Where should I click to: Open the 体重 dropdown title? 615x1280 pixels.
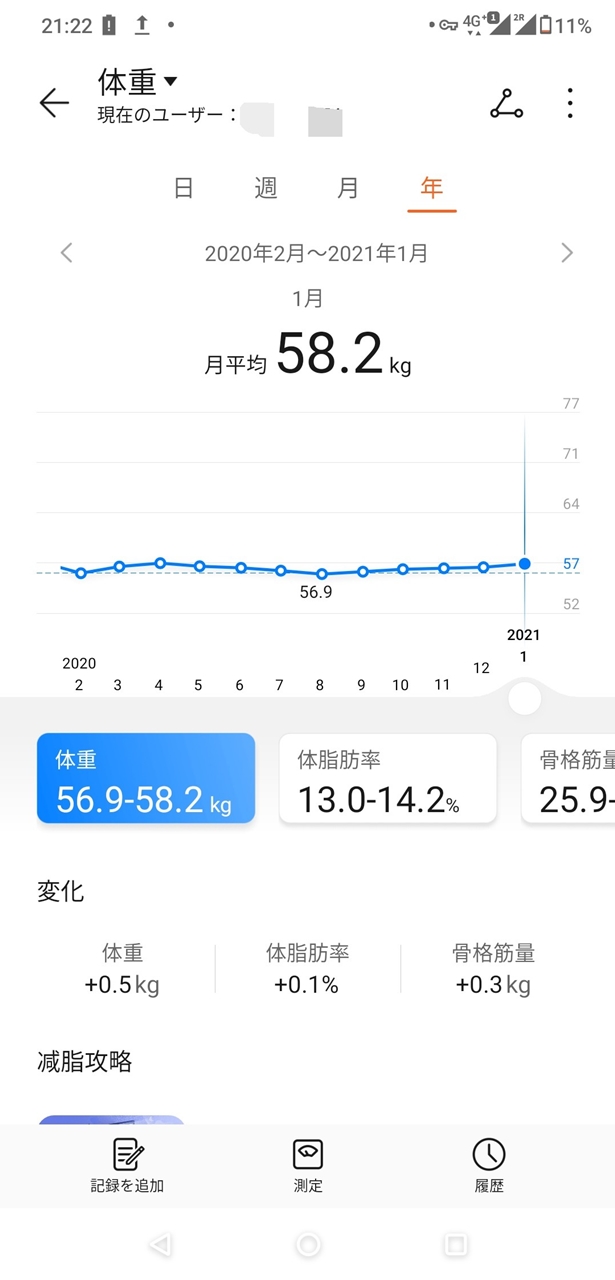138,81
